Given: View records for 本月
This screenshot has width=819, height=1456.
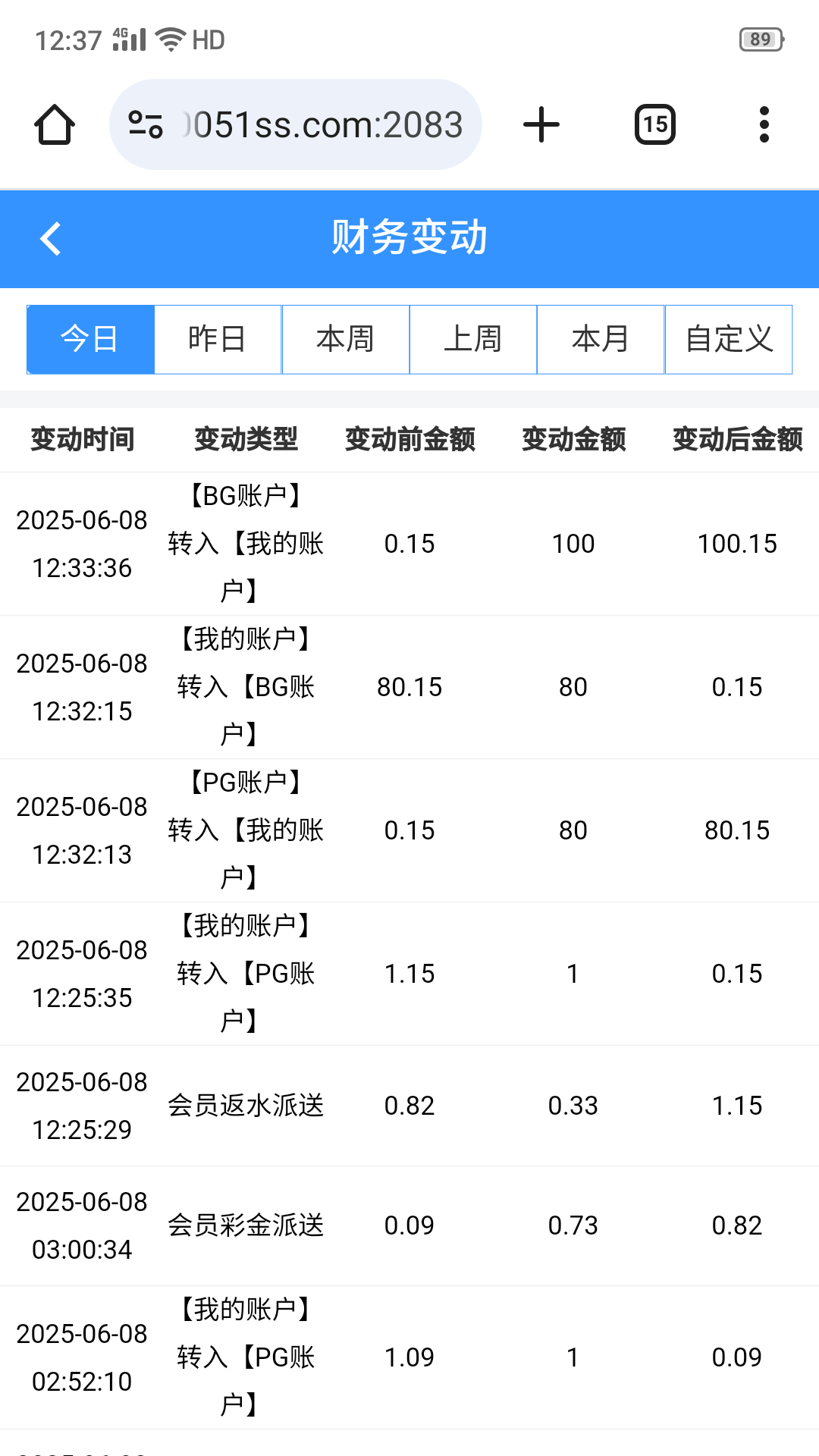Looking at the screenshot, I should pyautogui.click(x=601, y=339).
